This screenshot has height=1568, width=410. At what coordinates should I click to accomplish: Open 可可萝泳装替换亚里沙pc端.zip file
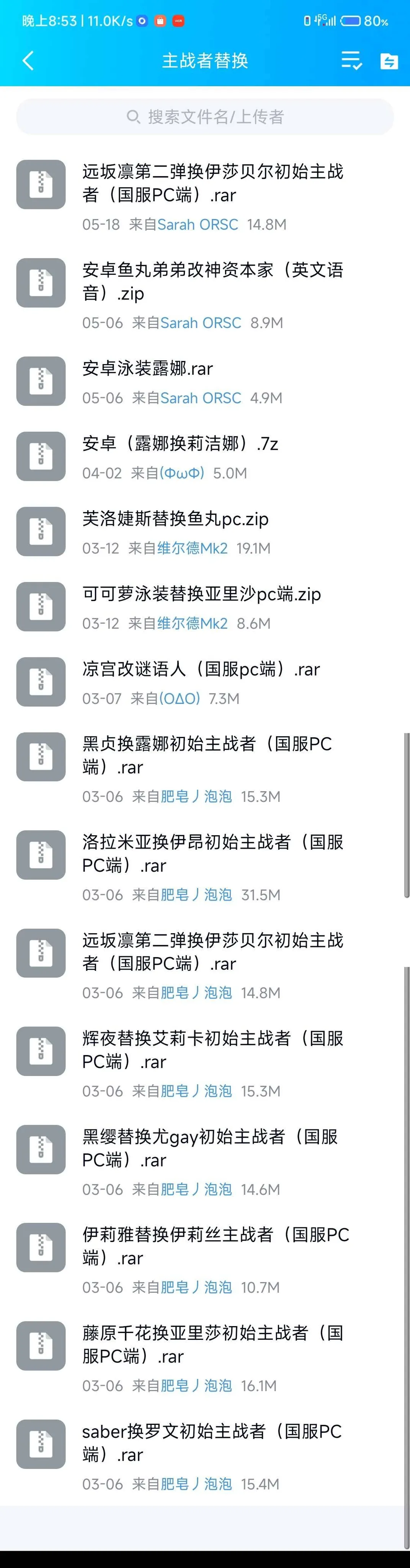(x=201, y=594)
